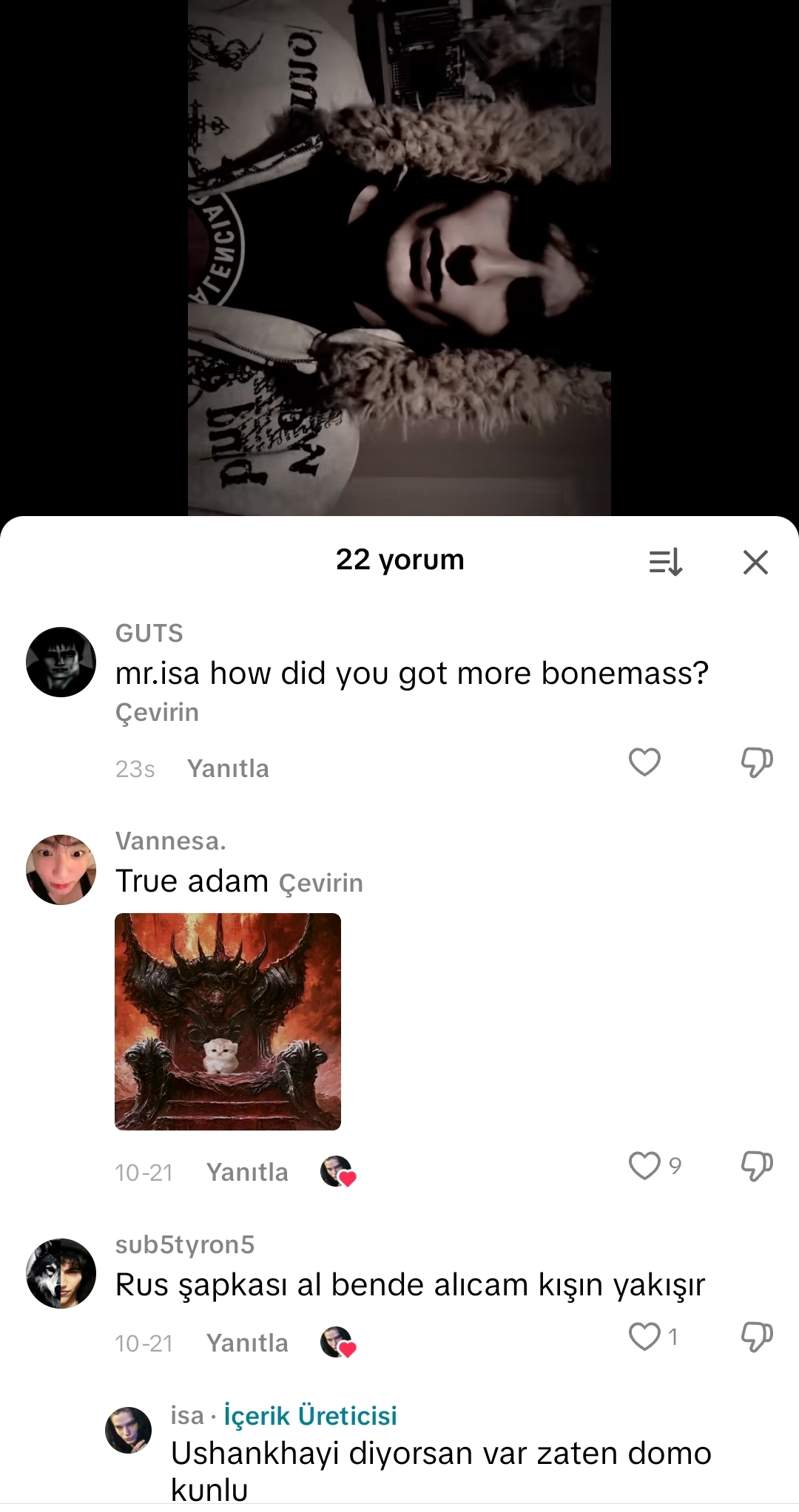This screenshot has width=799, height=1512.
Task: Open the comment sort options
Action: pyautogui.click(x=665, y=563)
